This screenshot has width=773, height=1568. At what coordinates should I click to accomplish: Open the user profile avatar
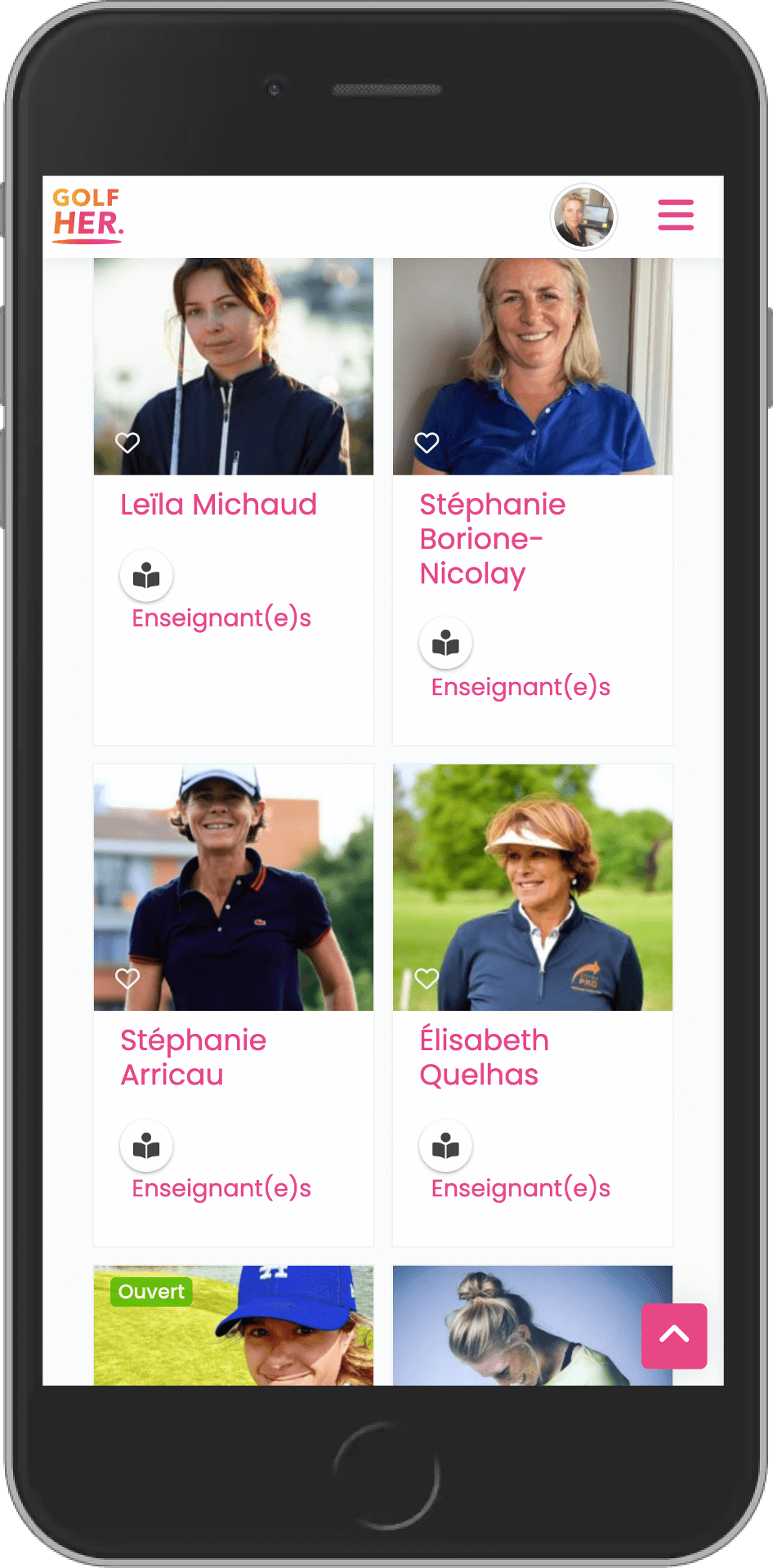pyautogui.click(x=583, y=216)
